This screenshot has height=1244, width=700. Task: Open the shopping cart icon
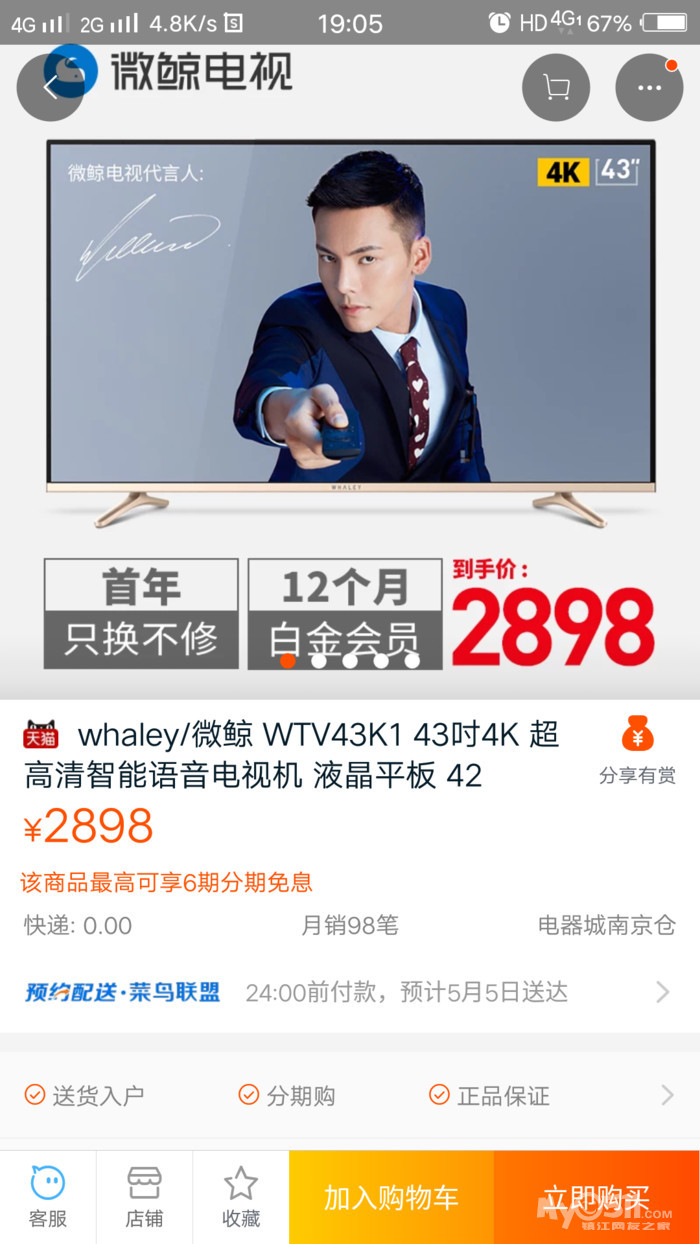click(x=556, y=88)
